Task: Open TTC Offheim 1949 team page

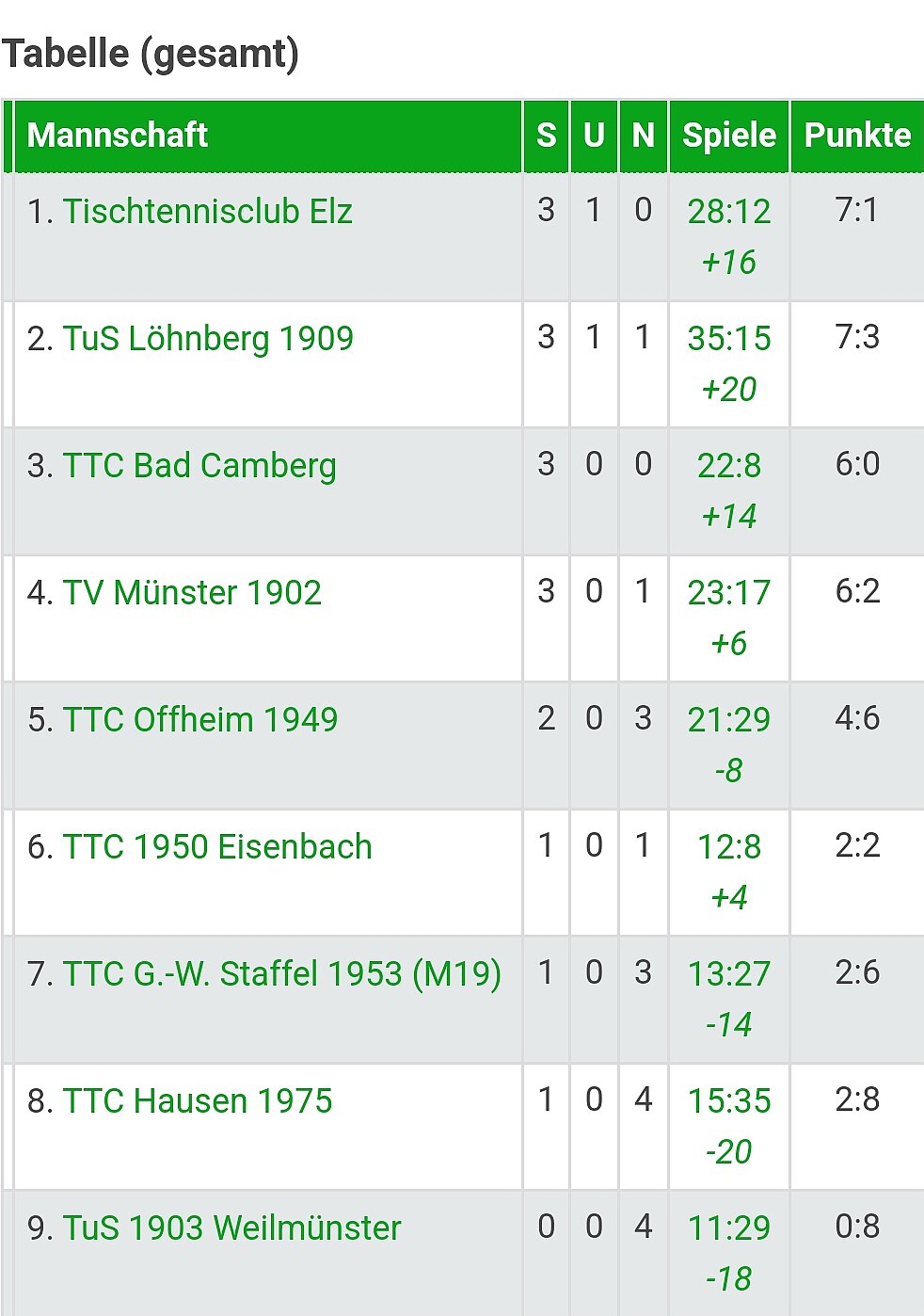Action: (199, 719)
